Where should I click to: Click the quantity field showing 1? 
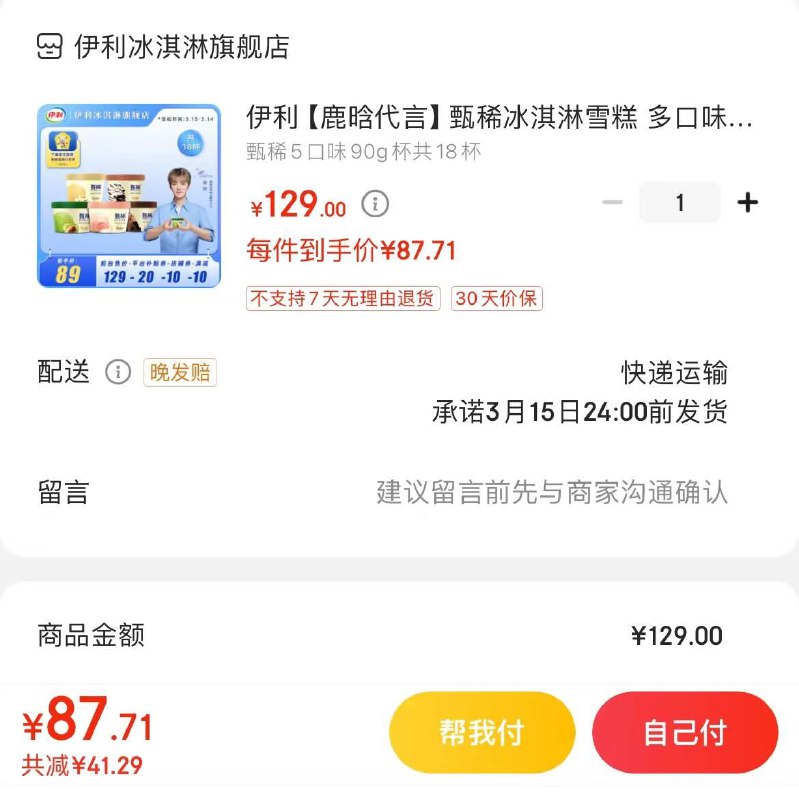pos(680,202)
